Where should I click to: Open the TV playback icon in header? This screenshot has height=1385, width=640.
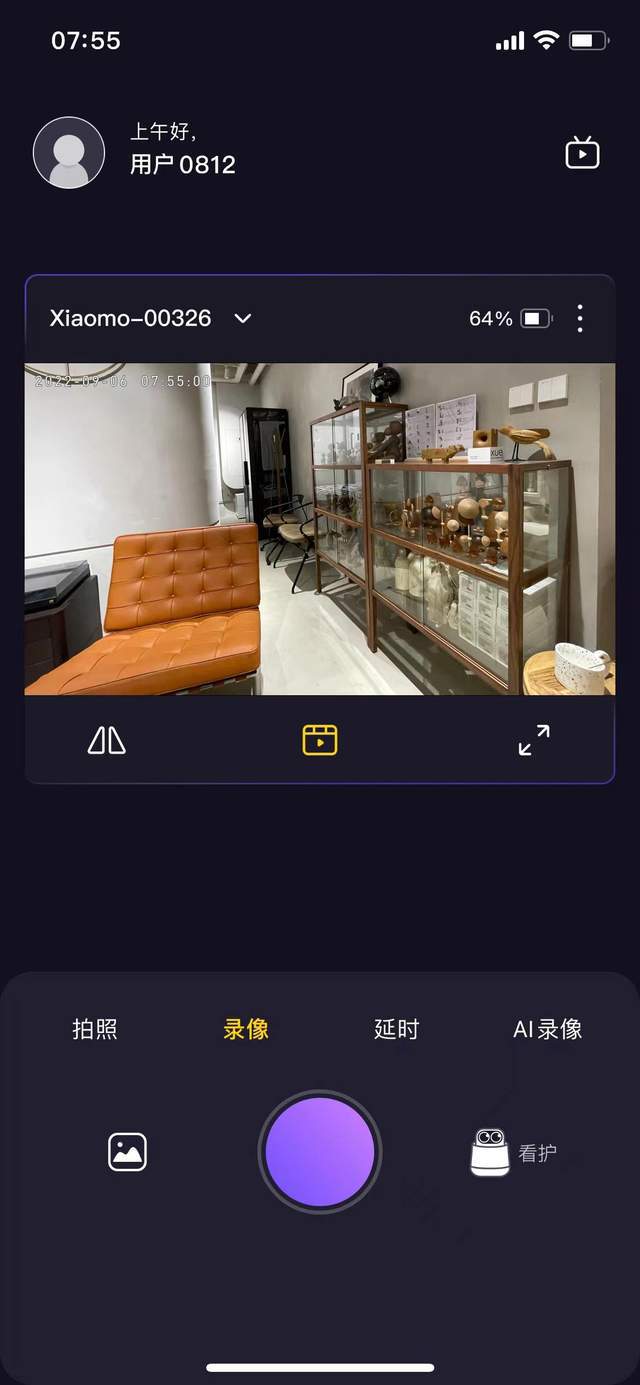point(582,153)
